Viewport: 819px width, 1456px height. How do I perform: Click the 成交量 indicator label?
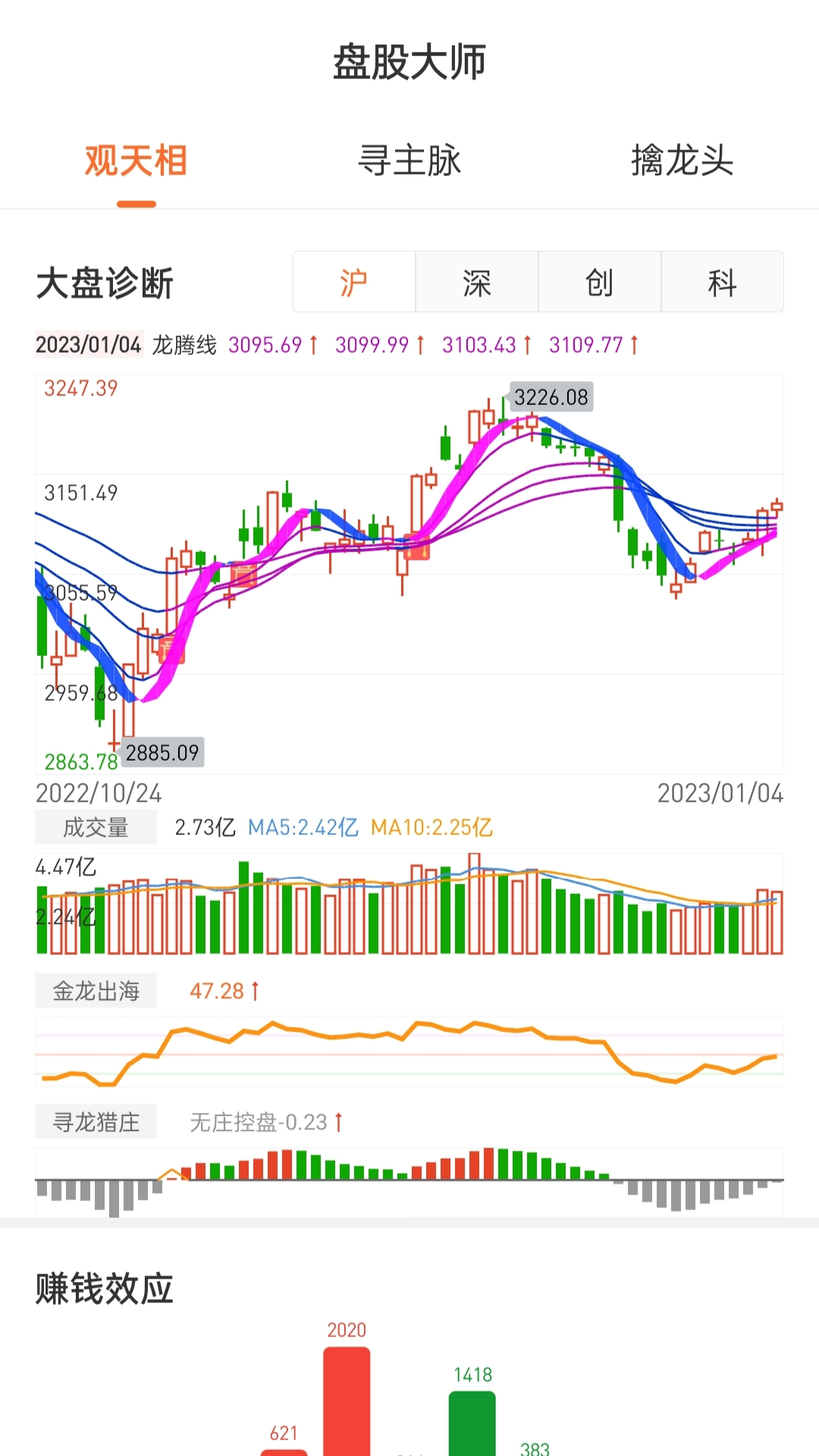click(x=94, y=827)
